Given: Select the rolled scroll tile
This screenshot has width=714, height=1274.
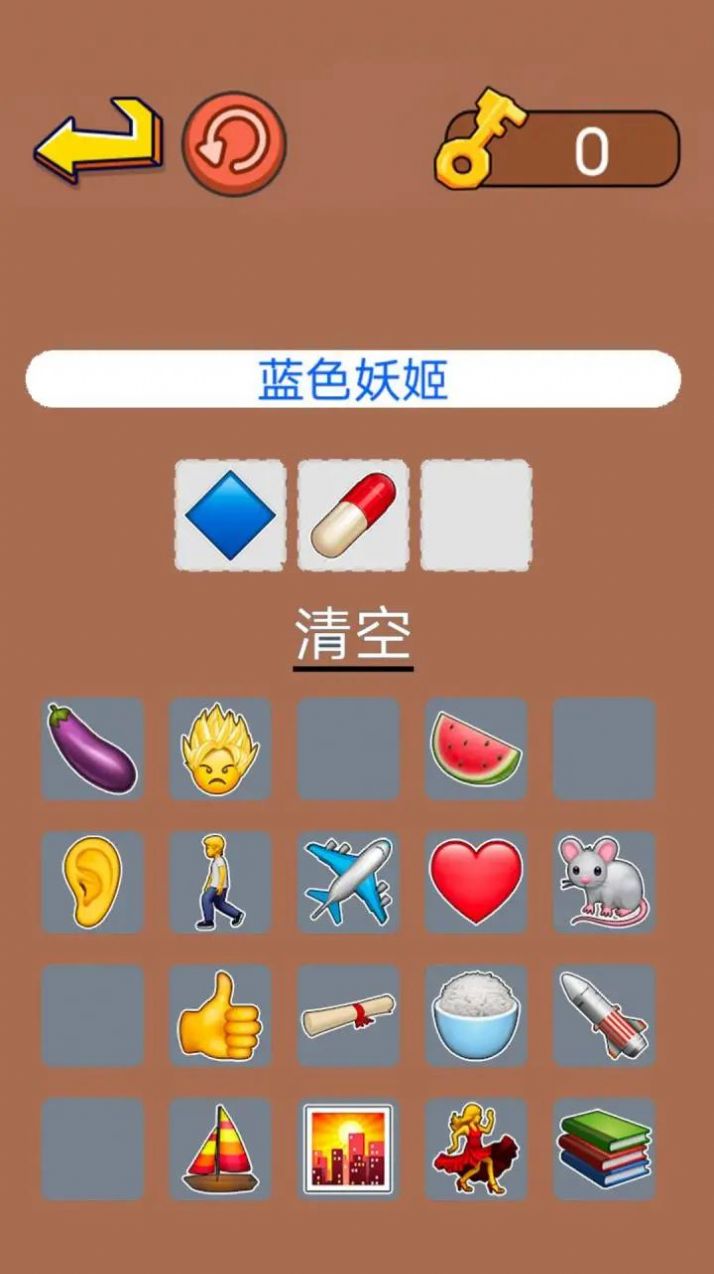Looking at the screenshot, I should (x=348, y=1015).
